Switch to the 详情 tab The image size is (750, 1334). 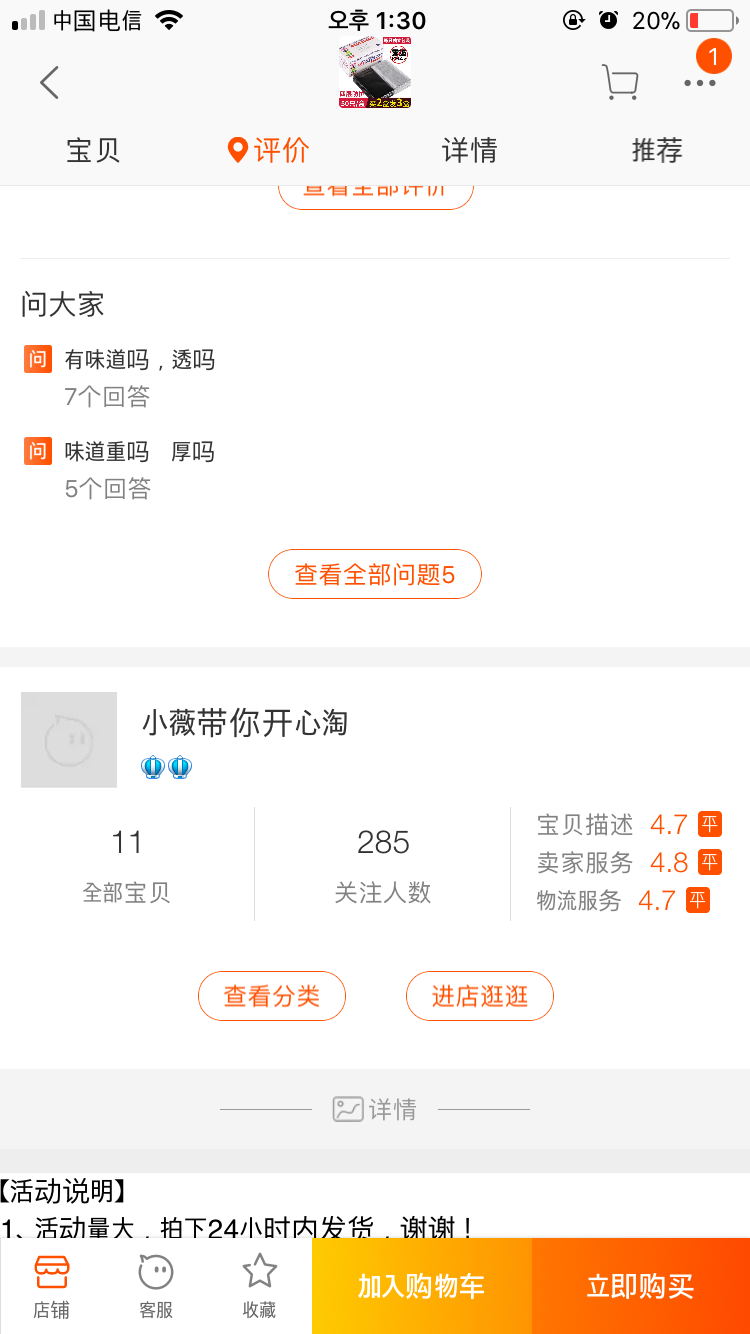(x=469, y=151)
